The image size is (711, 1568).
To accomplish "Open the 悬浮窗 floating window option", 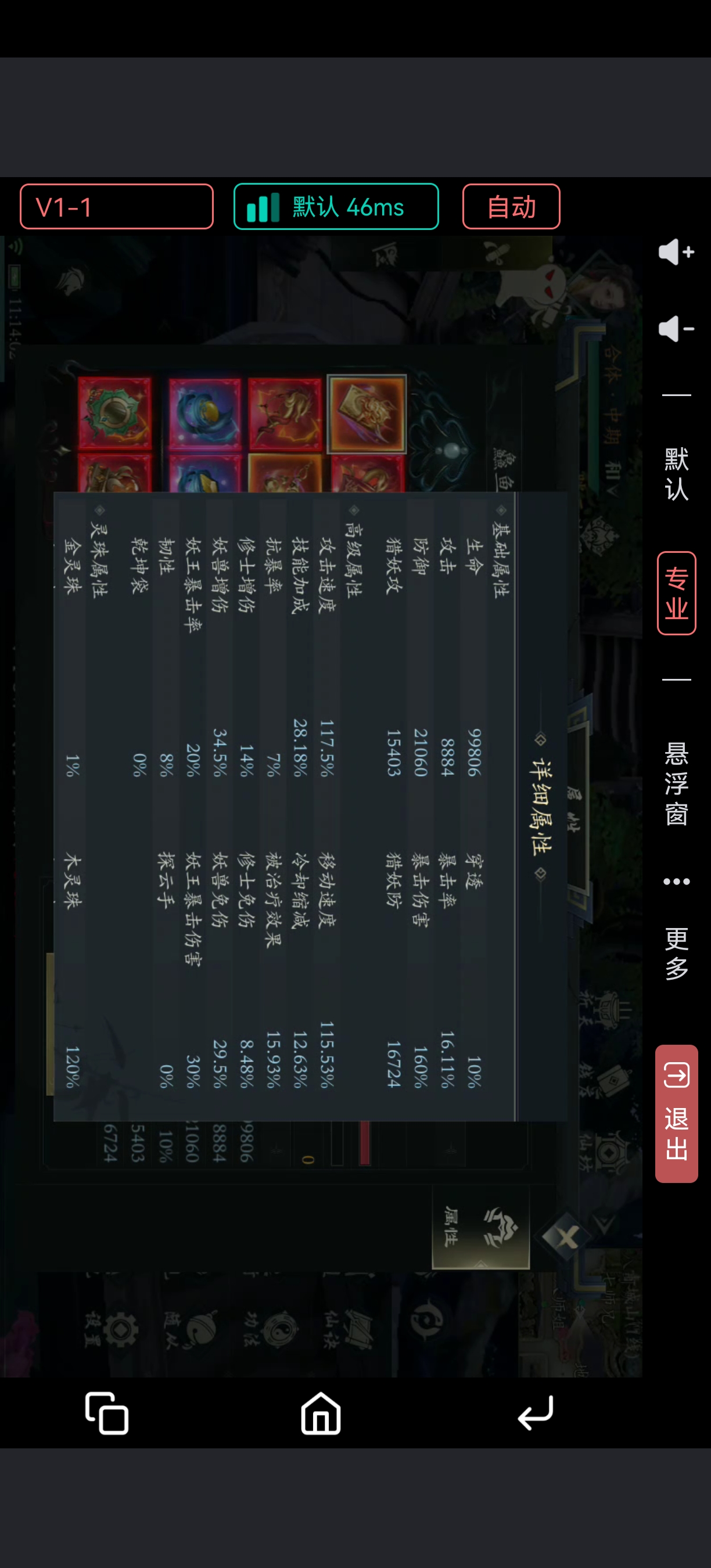I will tap(676, 783).
